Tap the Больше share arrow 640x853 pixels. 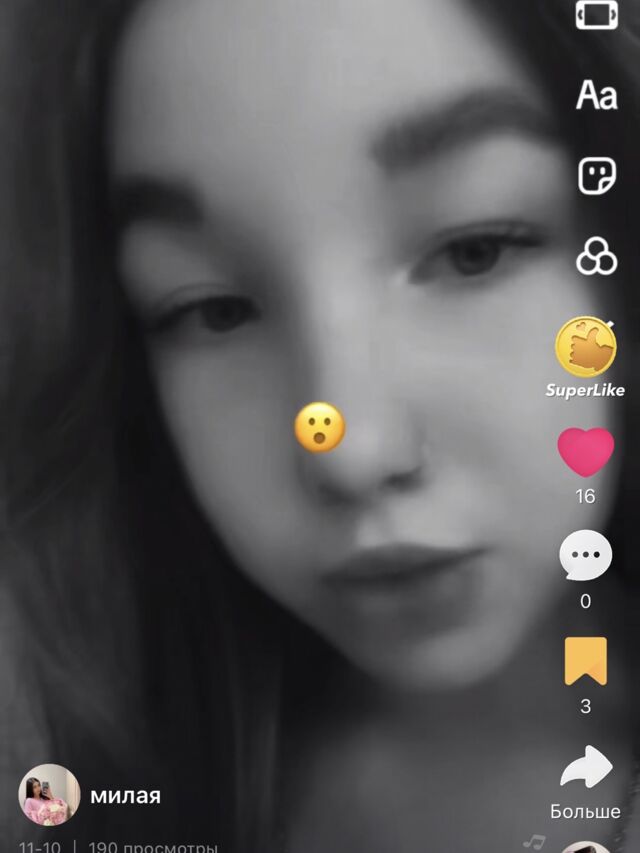coord(587,767)
